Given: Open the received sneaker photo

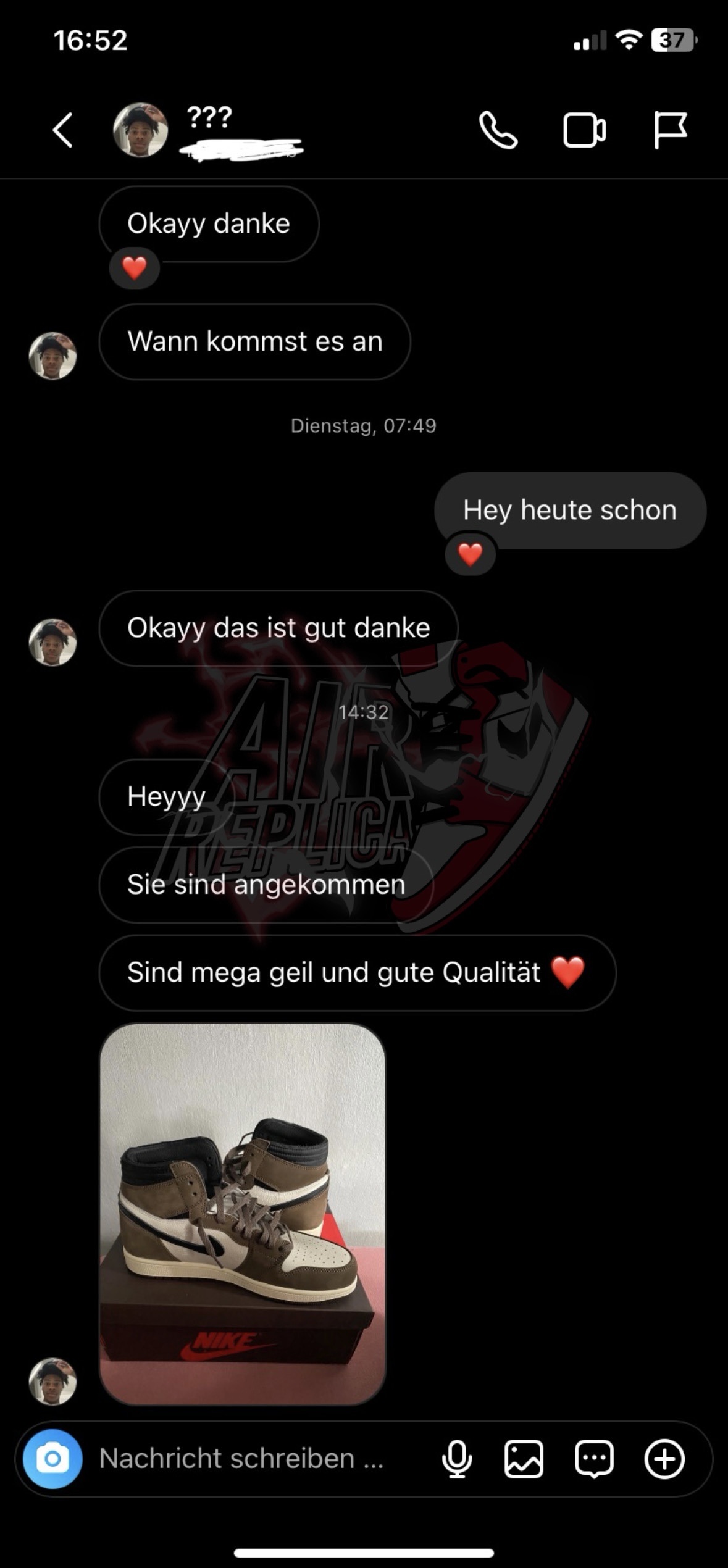Looking at the screenshot, I should coord(243,1214).
